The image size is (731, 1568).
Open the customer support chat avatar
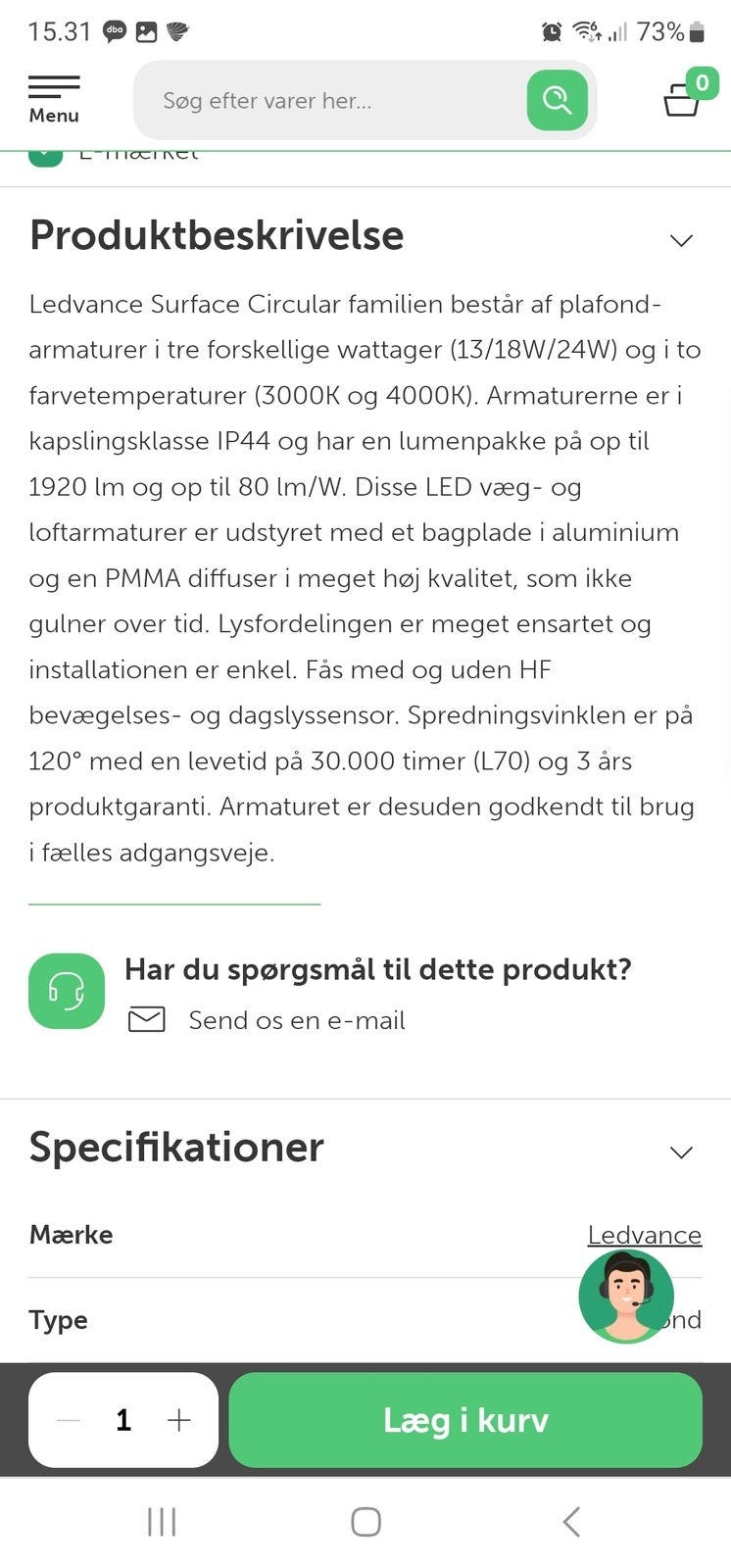626,1296
